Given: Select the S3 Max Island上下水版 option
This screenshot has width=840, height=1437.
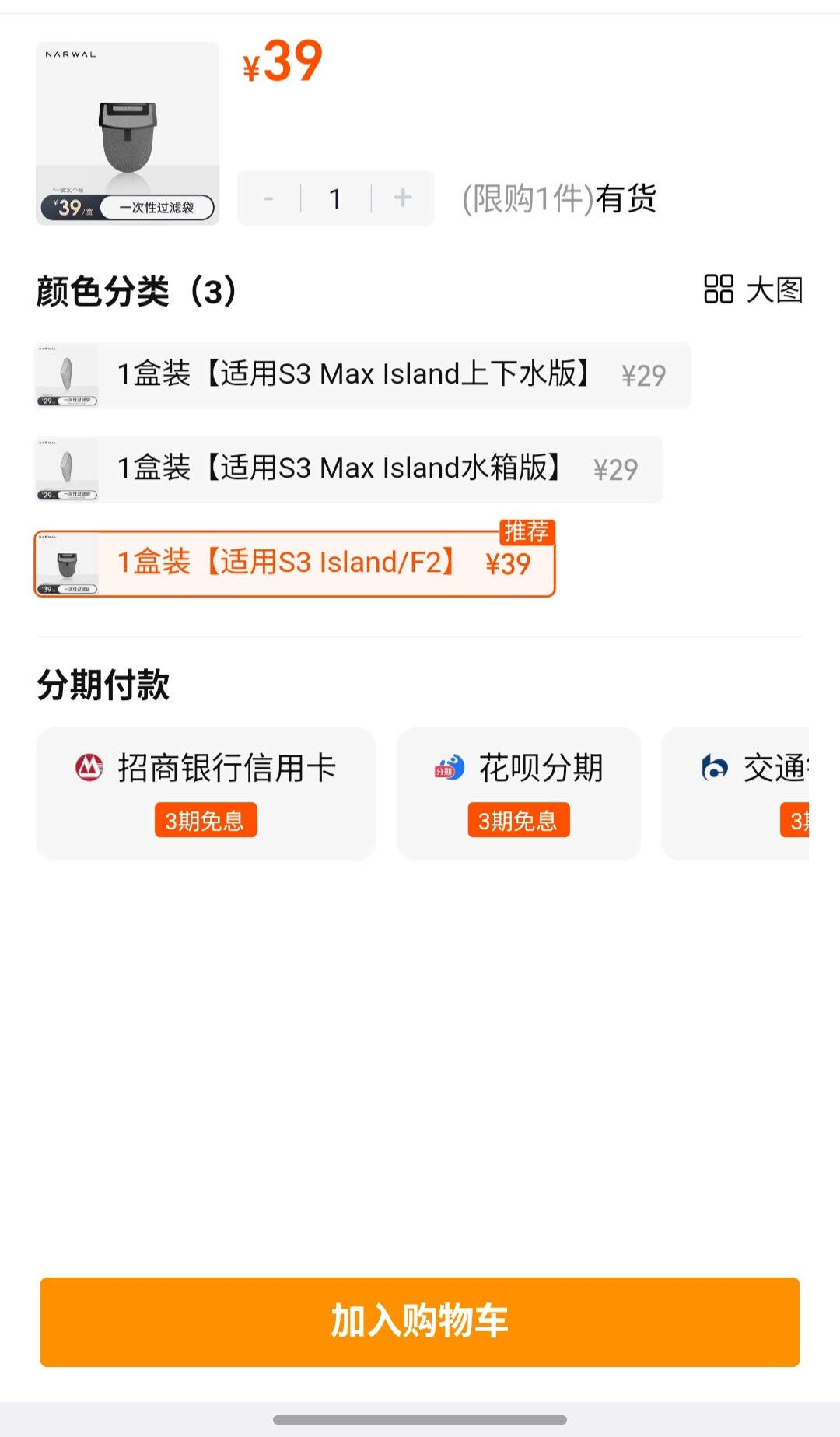Looking at the screenshot, I should coord(363,376).
